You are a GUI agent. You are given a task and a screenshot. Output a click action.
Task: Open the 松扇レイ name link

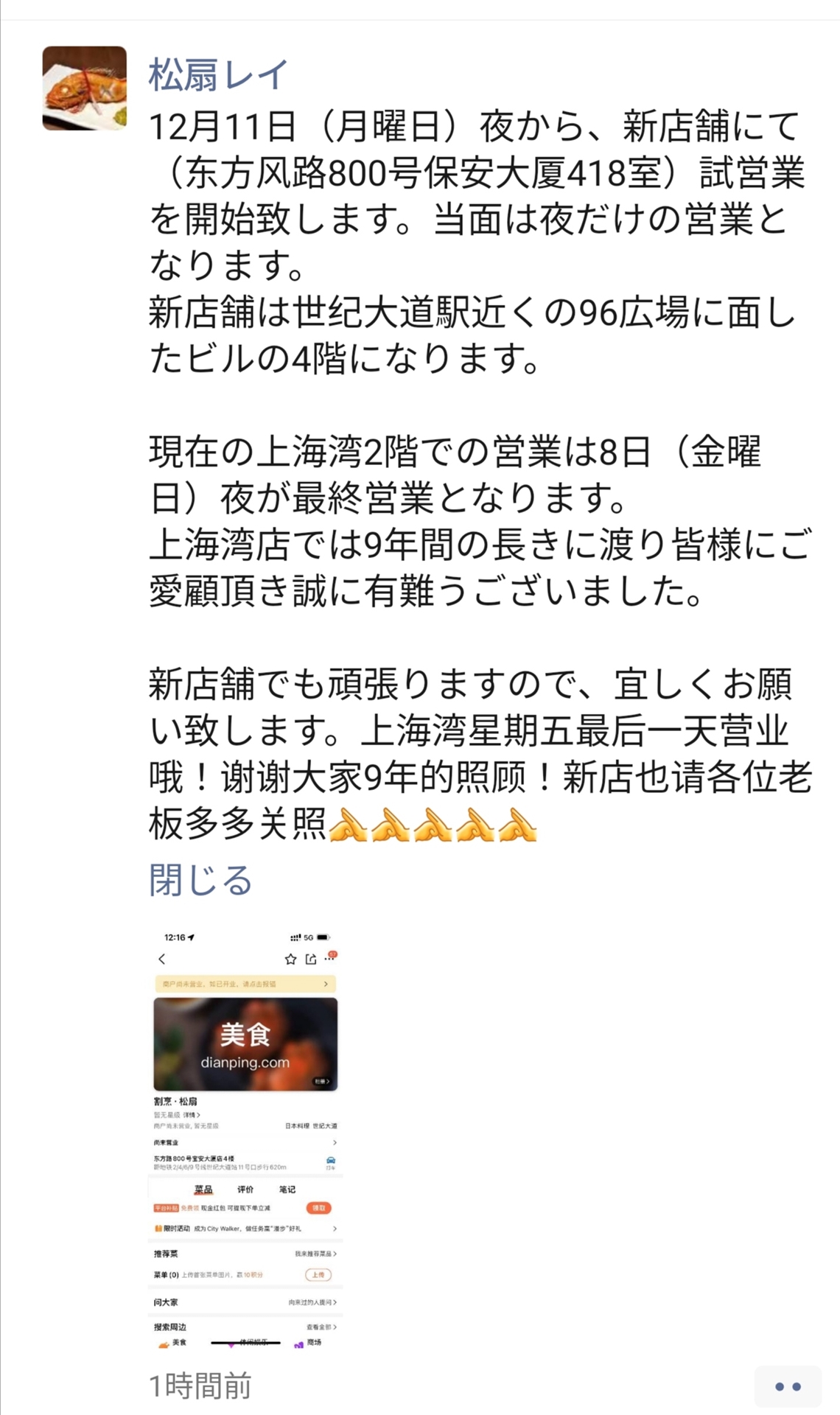[x=219, y=74]
